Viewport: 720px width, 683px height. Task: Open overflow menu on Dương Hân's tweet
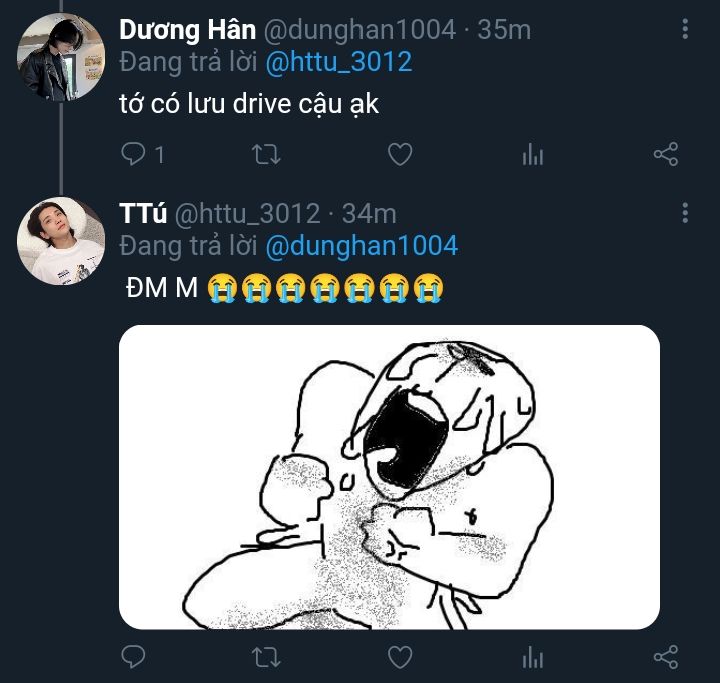(x=685, y=29)
